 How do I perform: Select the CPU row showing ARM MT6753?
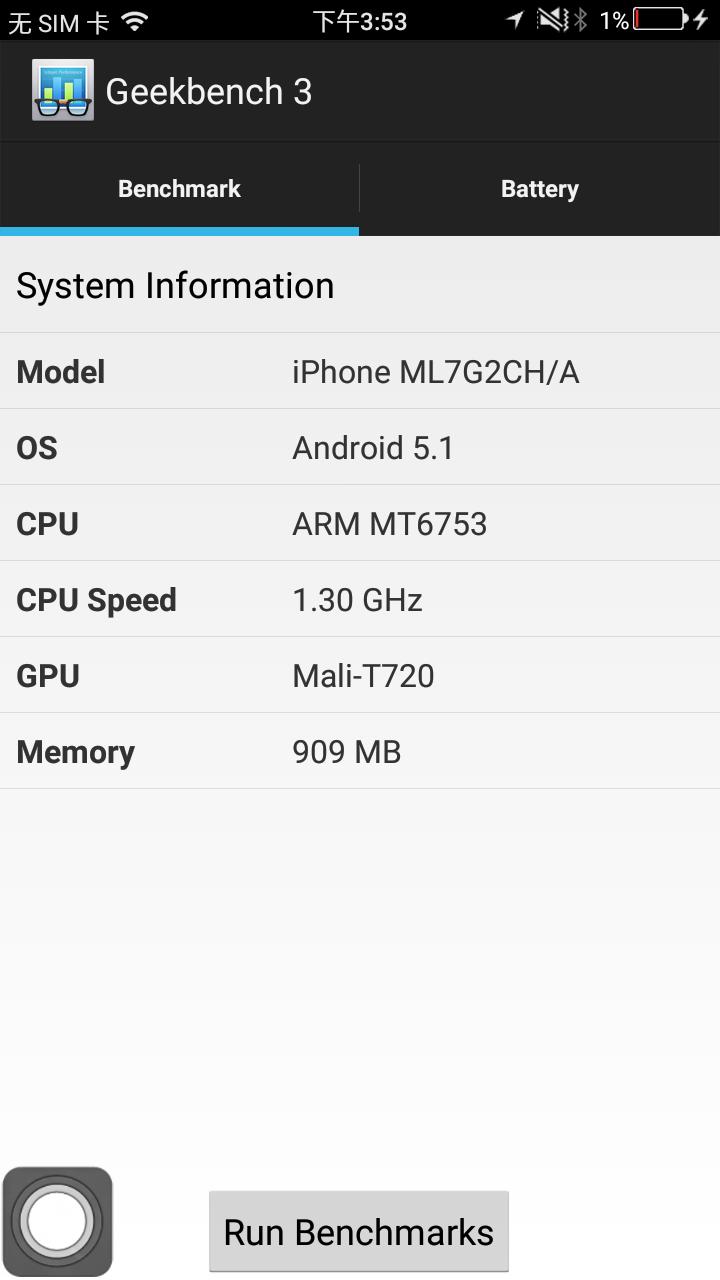tap(360, 523)
